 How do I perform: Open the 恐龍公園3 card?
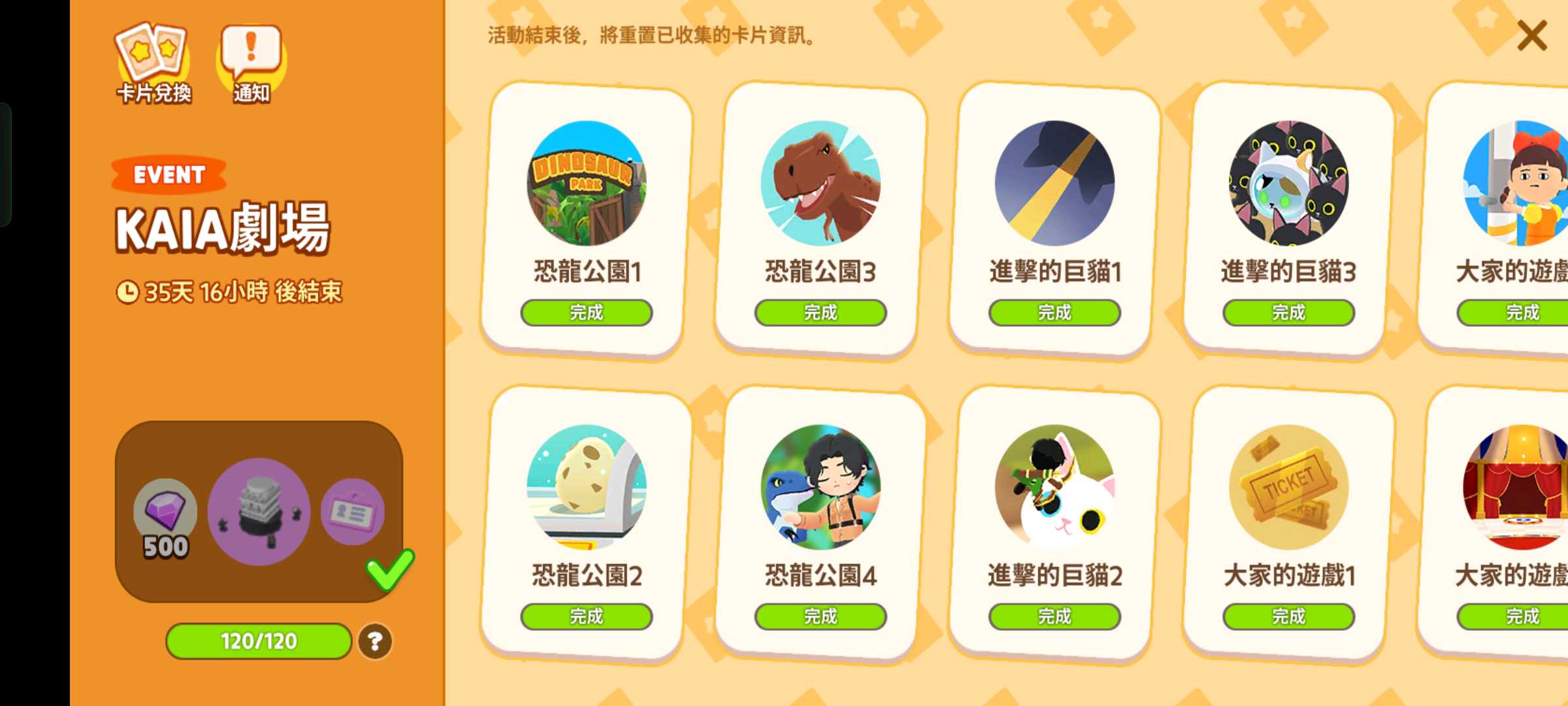821,219
